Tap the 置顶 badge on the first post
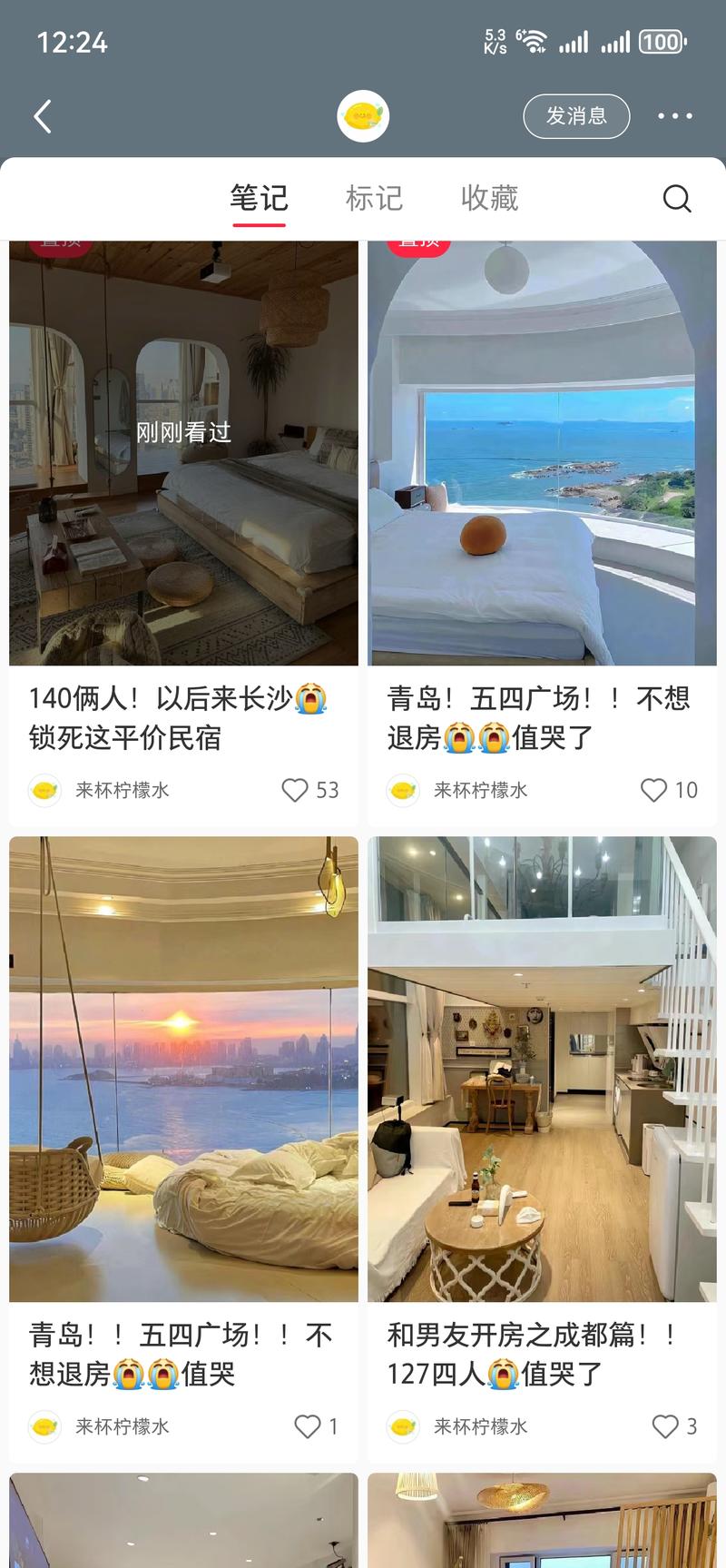Image resolution: width=726 pixels, height=1568 pixels. point(59,243)
